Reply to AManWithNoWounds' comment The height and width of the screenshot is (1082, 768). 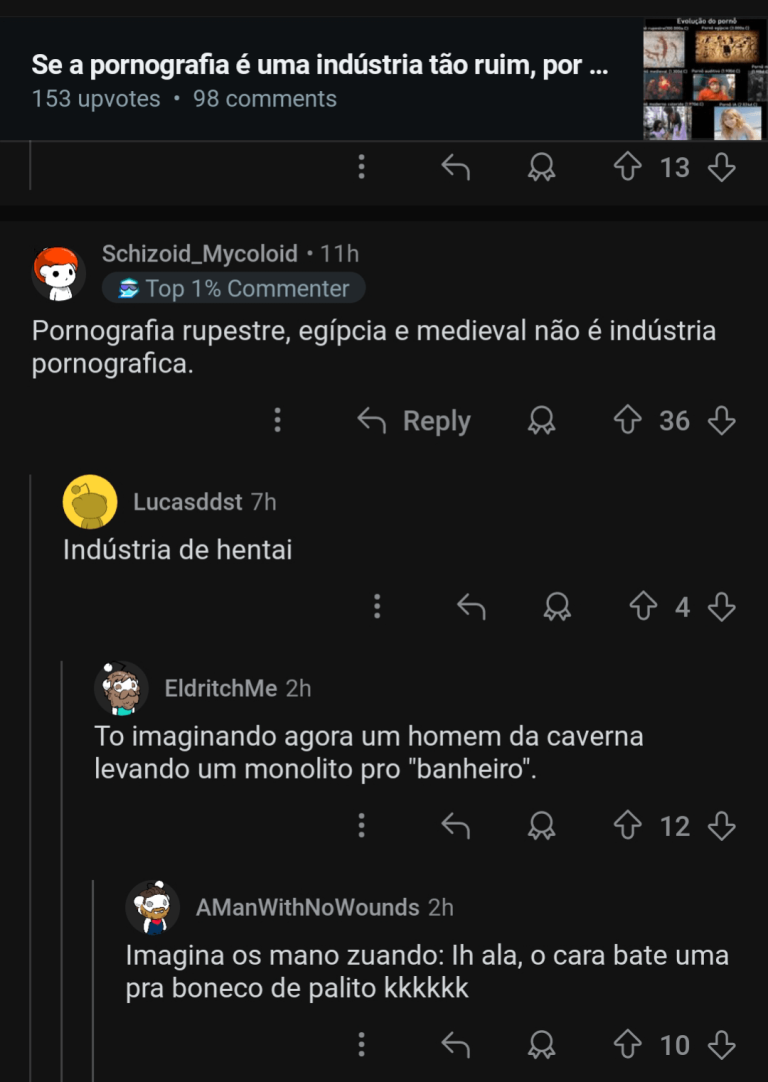(x=456, y=1046)
